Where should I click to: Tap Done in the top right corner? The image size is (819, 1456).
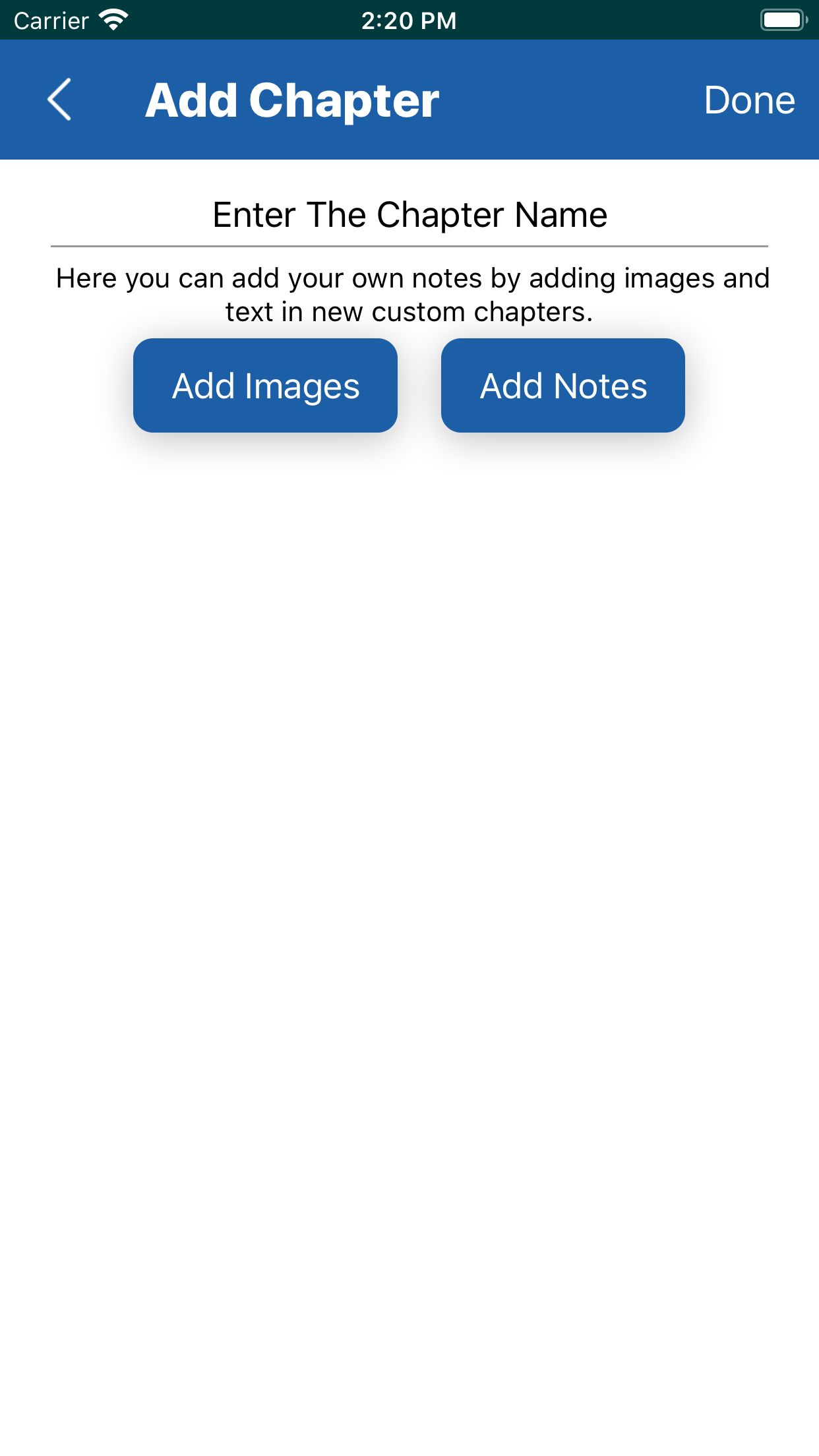(750, 100)
